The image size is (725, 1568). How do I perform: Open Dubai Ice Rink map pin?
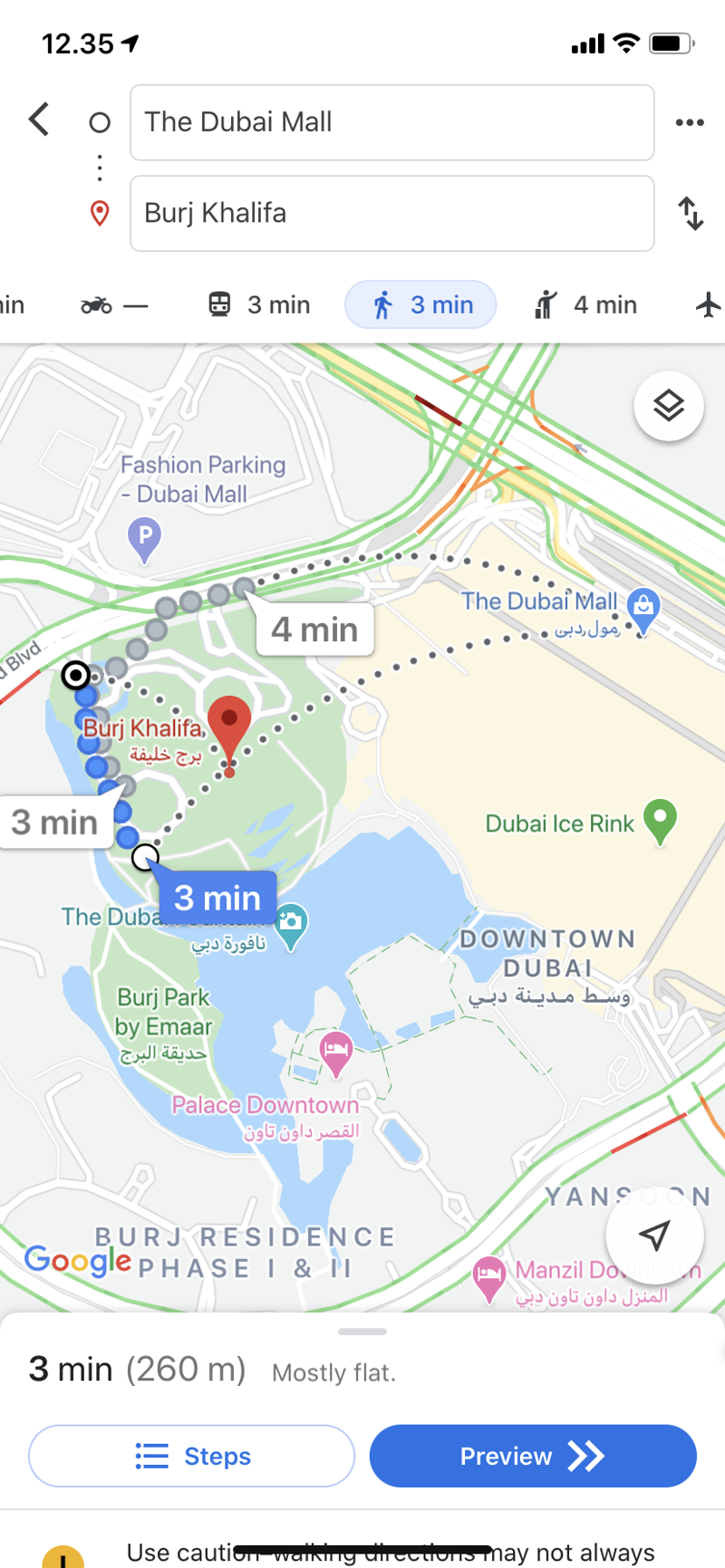(661, 820)
